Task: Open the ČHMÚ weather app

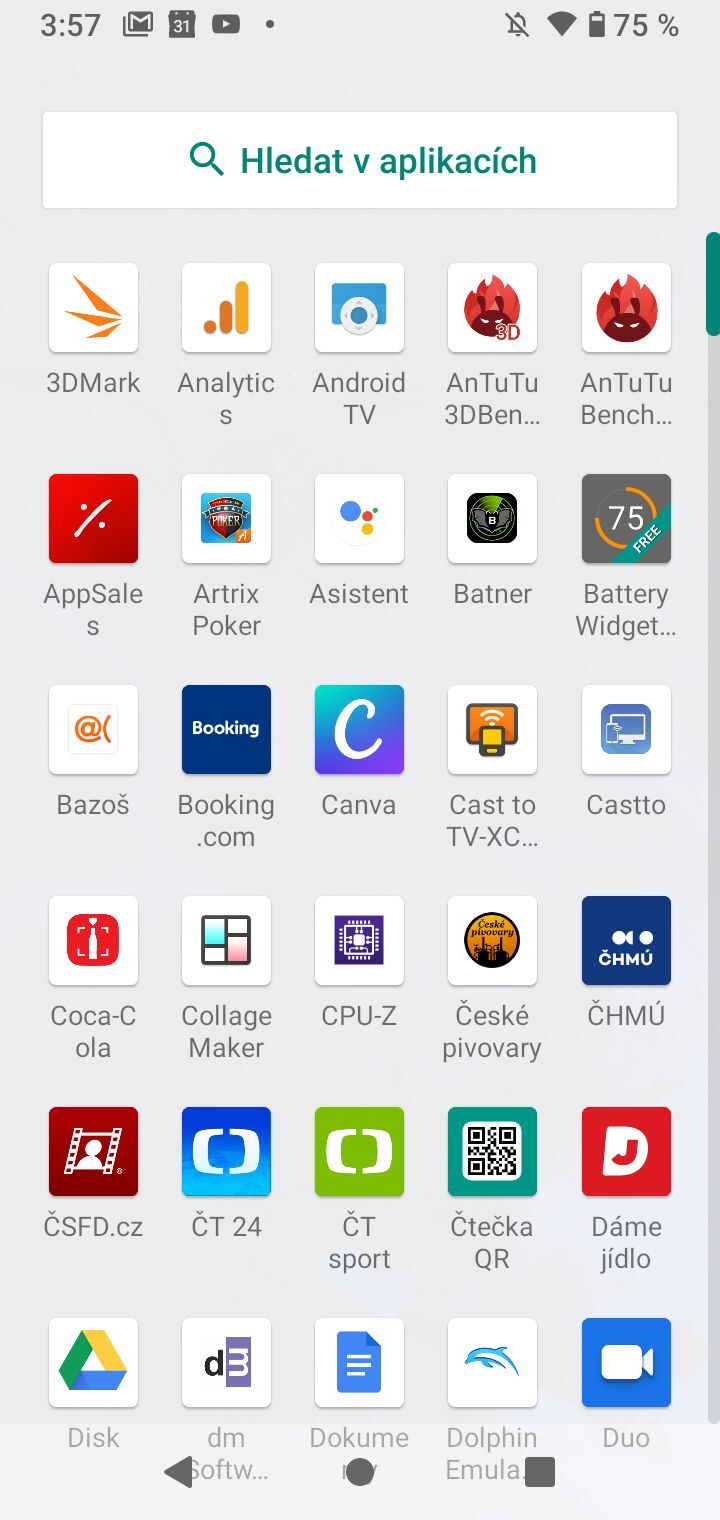Action: (626, 941)
